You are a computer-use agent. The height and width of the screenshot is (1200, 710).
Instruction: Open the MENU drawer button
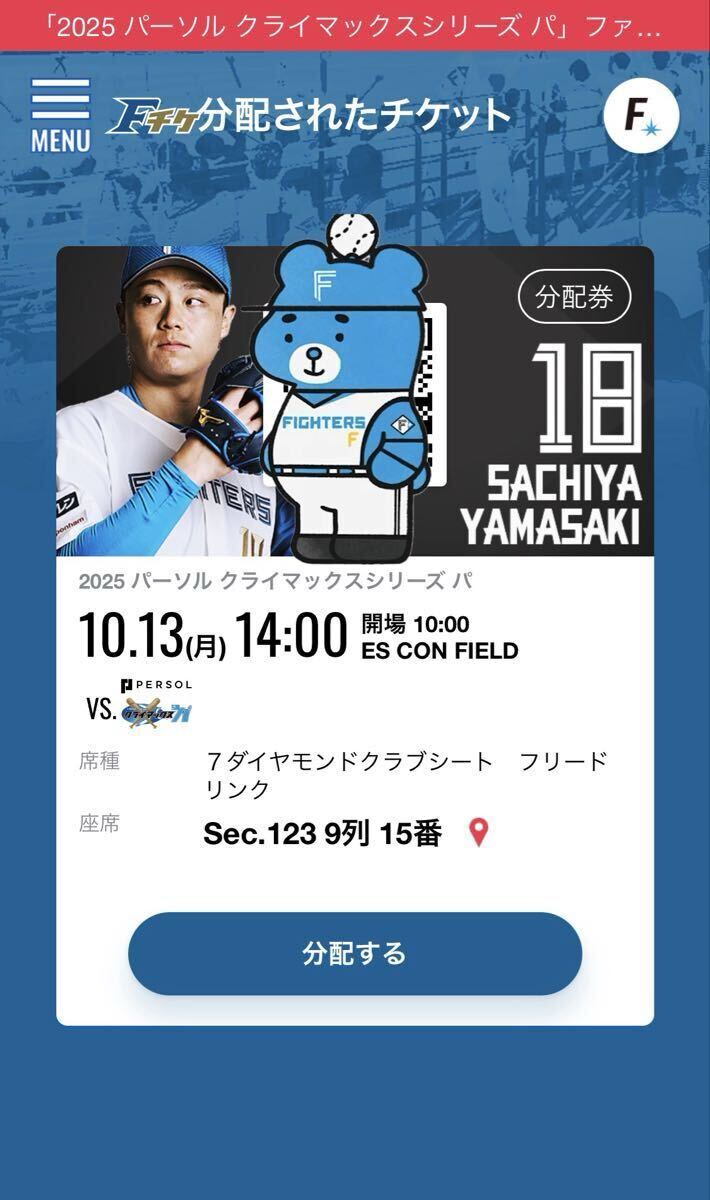pyautogui.click(x=60, y=114)
